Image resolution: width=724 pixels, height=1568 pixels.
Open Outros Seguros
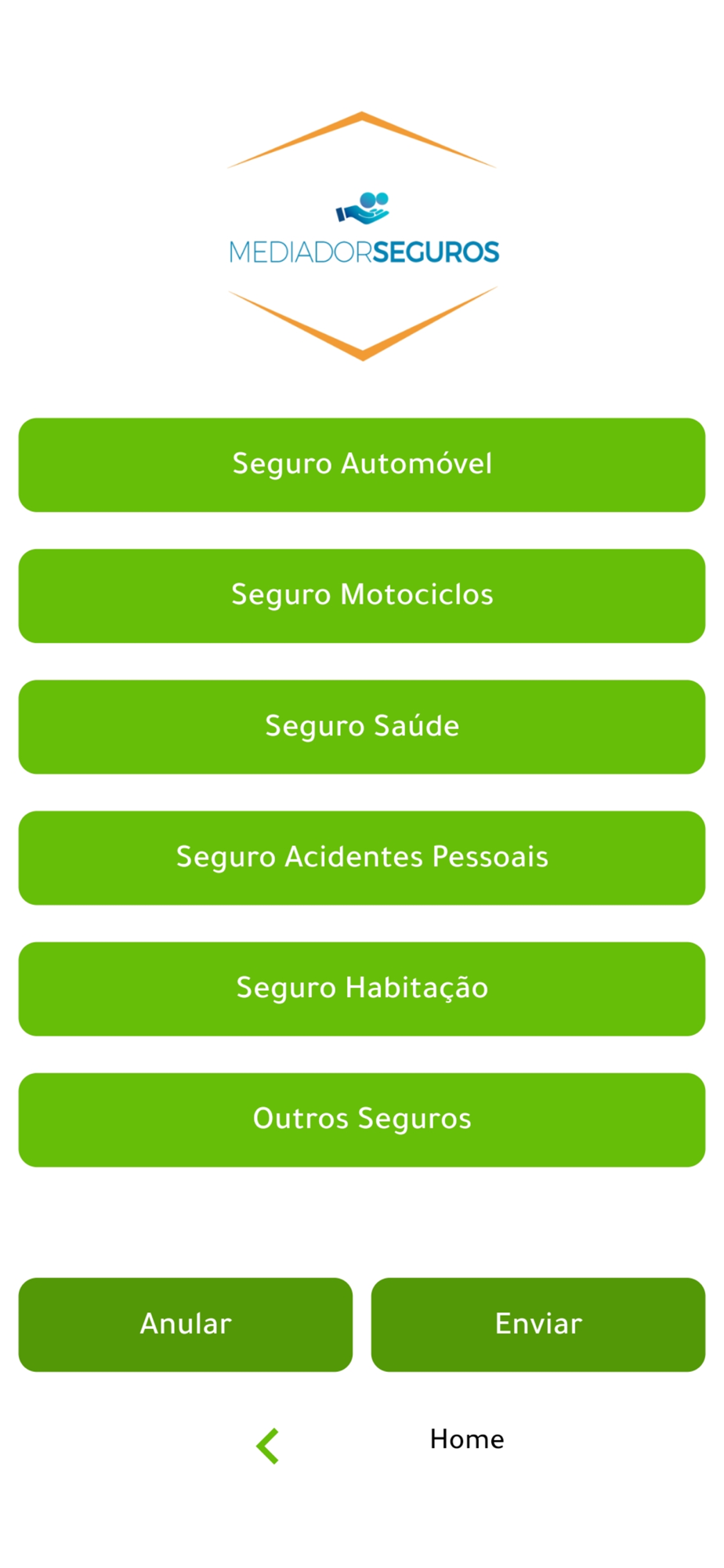(362, 1120)
